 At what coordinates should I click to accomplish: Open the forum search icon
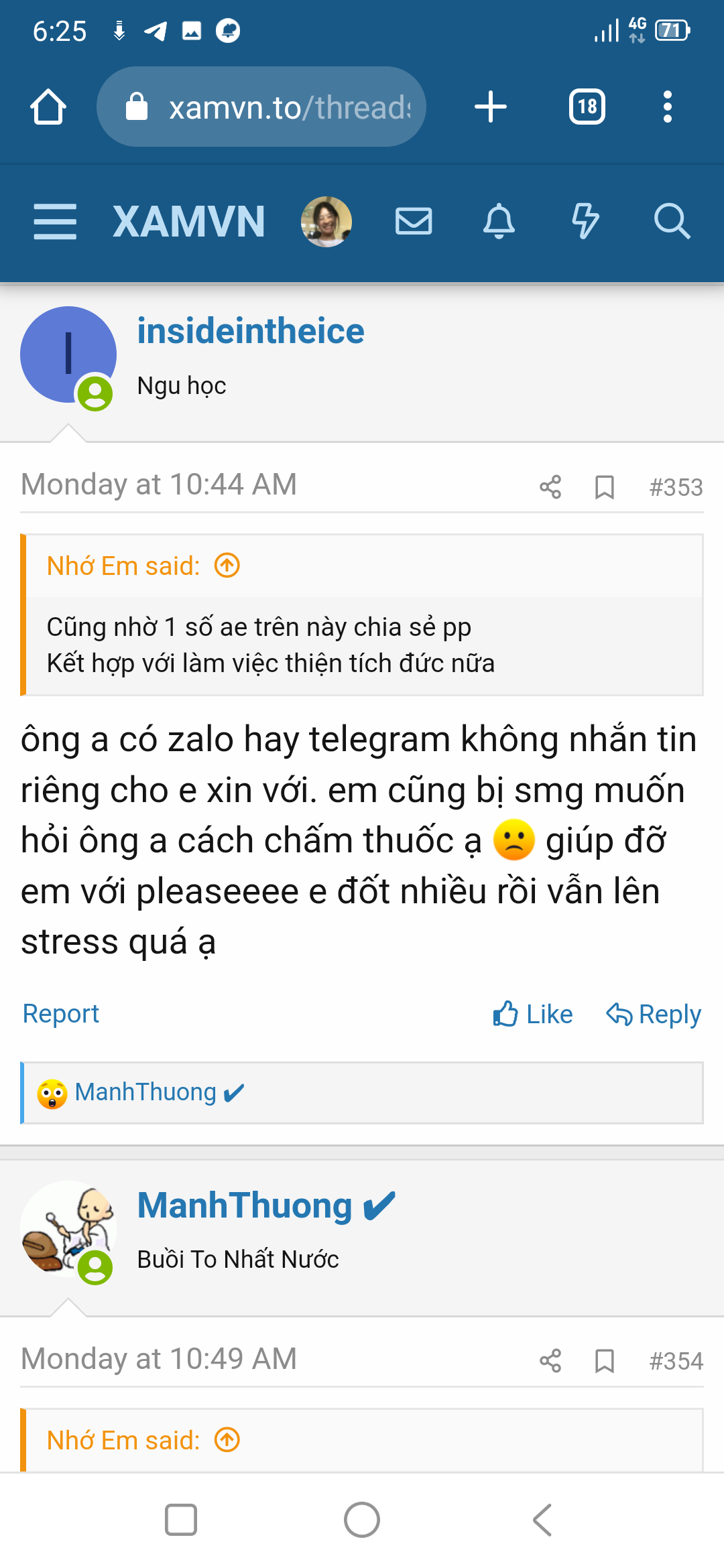673,222
